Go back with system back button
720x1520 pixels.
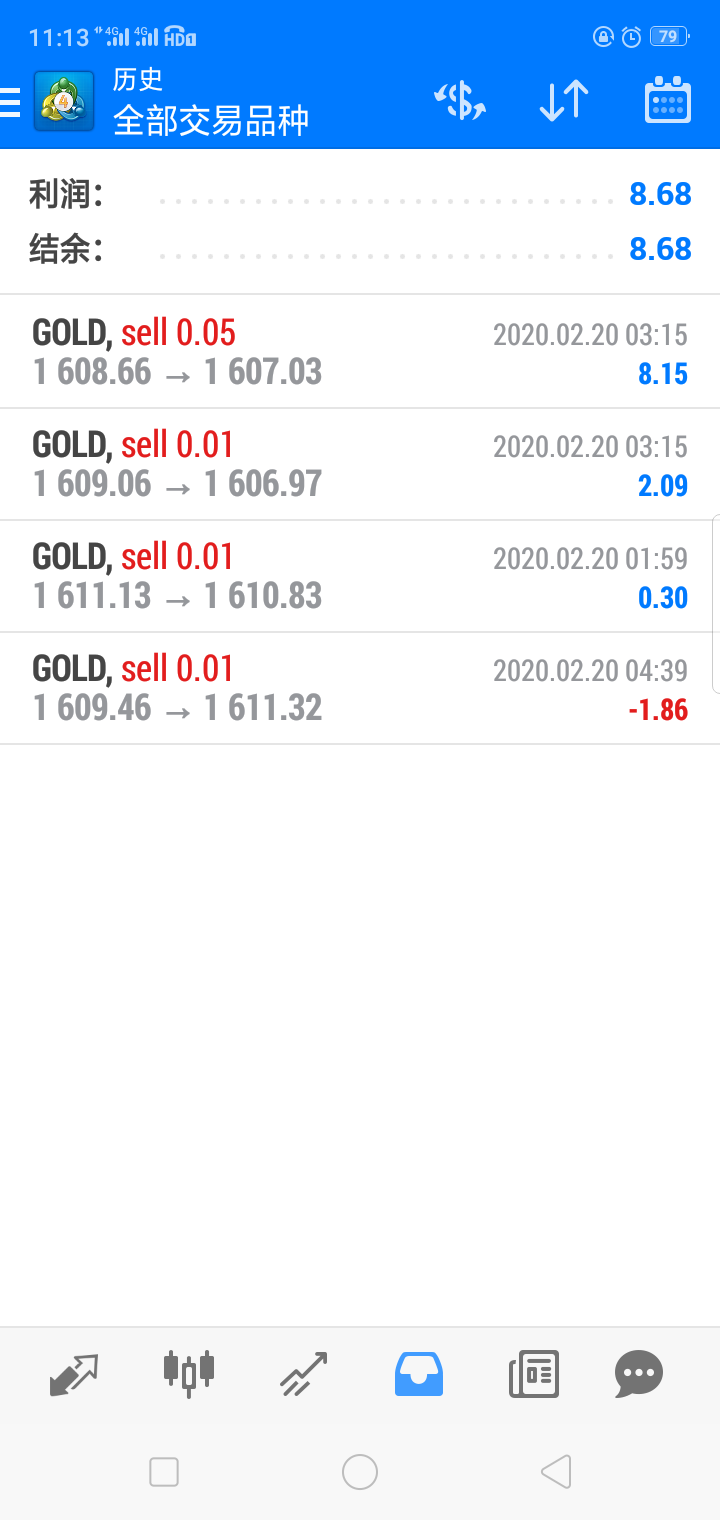pyautogui.click(x=556, y=1471)
